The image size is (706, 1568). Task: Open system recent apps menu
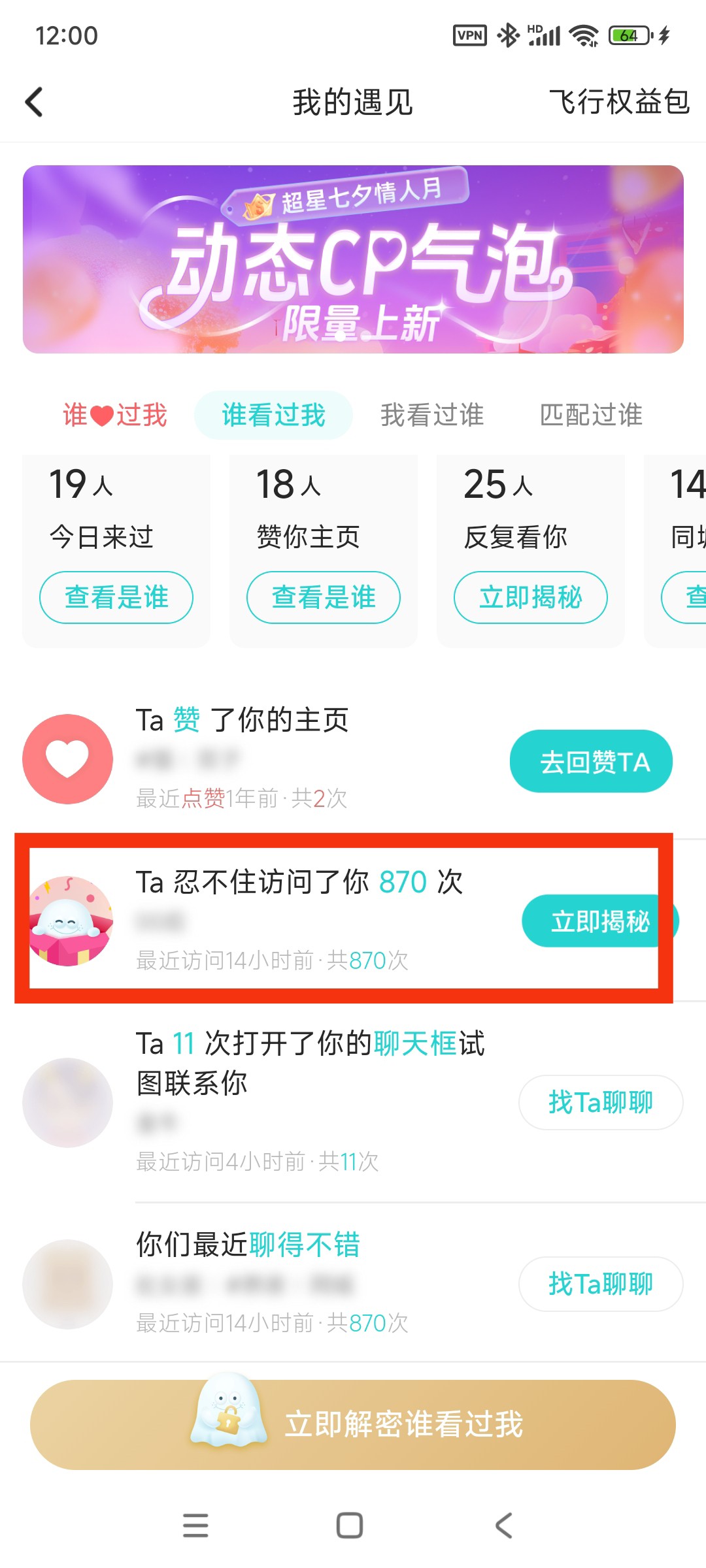click(195, 1526)
